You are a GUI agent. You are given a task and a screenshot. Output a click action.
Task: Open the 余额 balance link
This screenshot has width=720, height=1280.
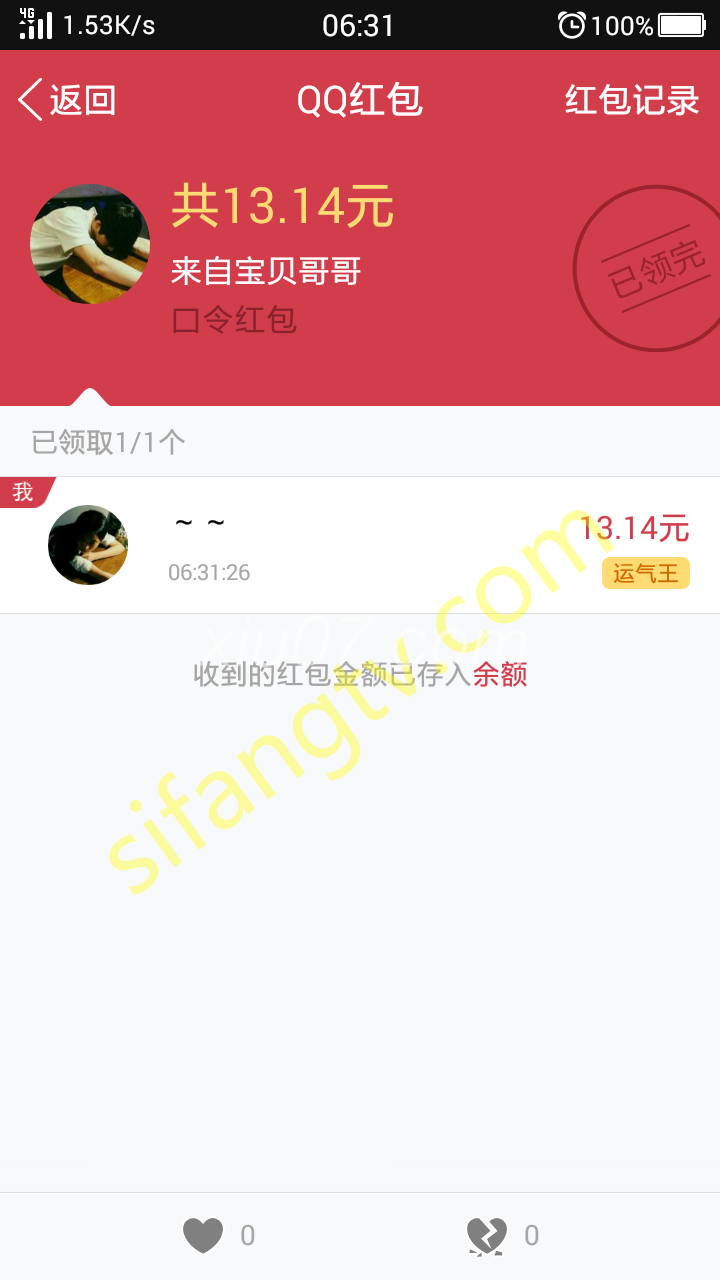[500, 675]
